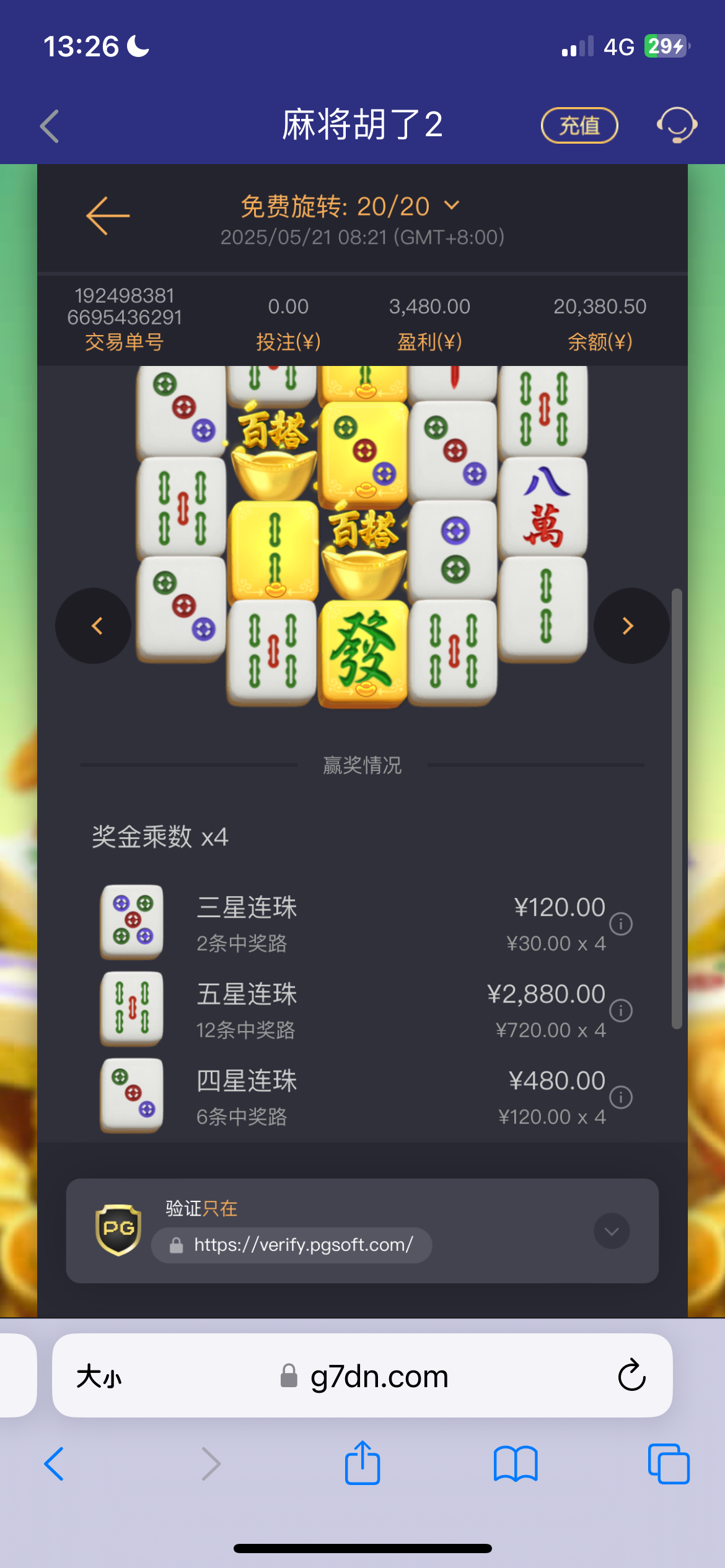
Task: Tap the g7dn.com address bar
Action: click(x=378, y=1377)
